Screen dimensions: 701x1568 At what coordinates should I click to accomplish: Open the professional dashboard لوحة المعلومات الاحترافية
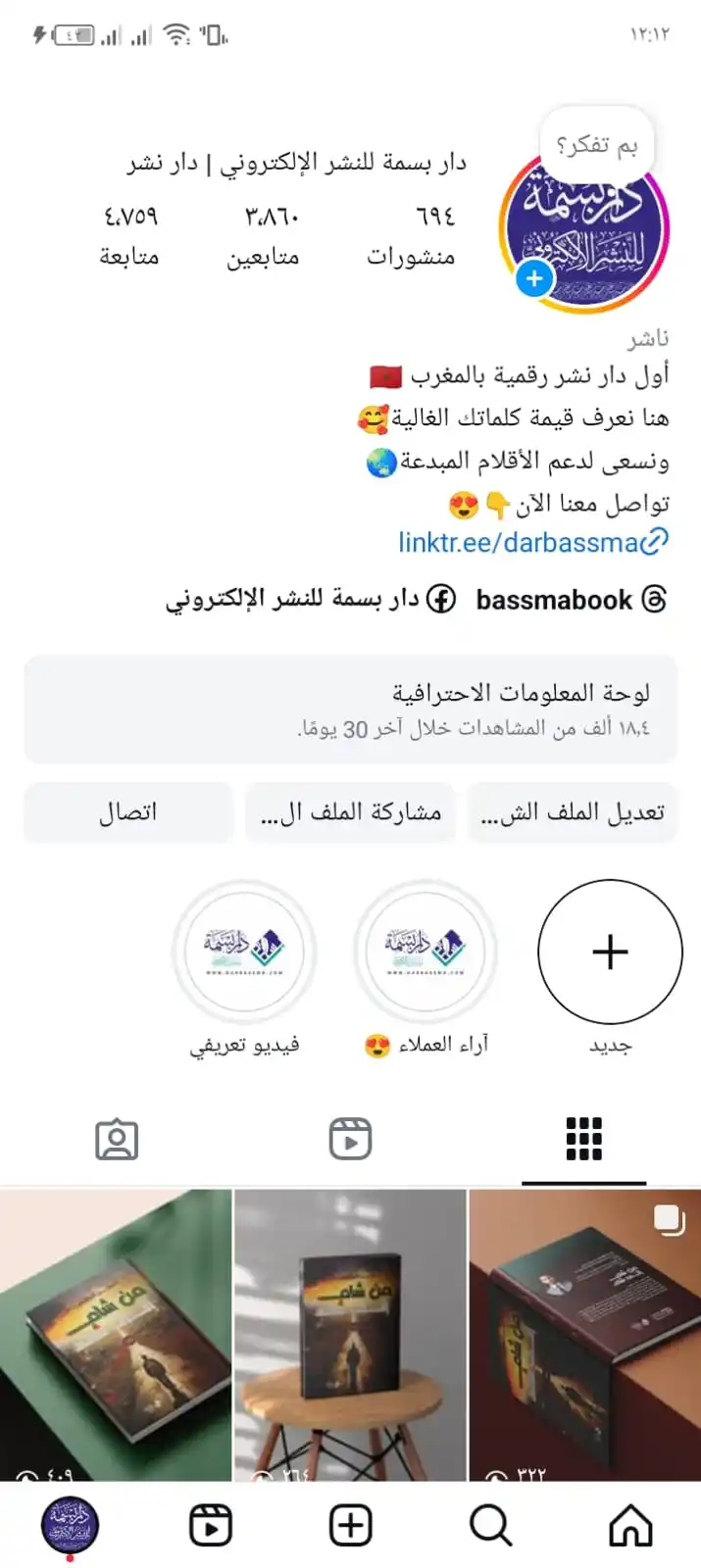pyautogui.click(x=350, y=709)
